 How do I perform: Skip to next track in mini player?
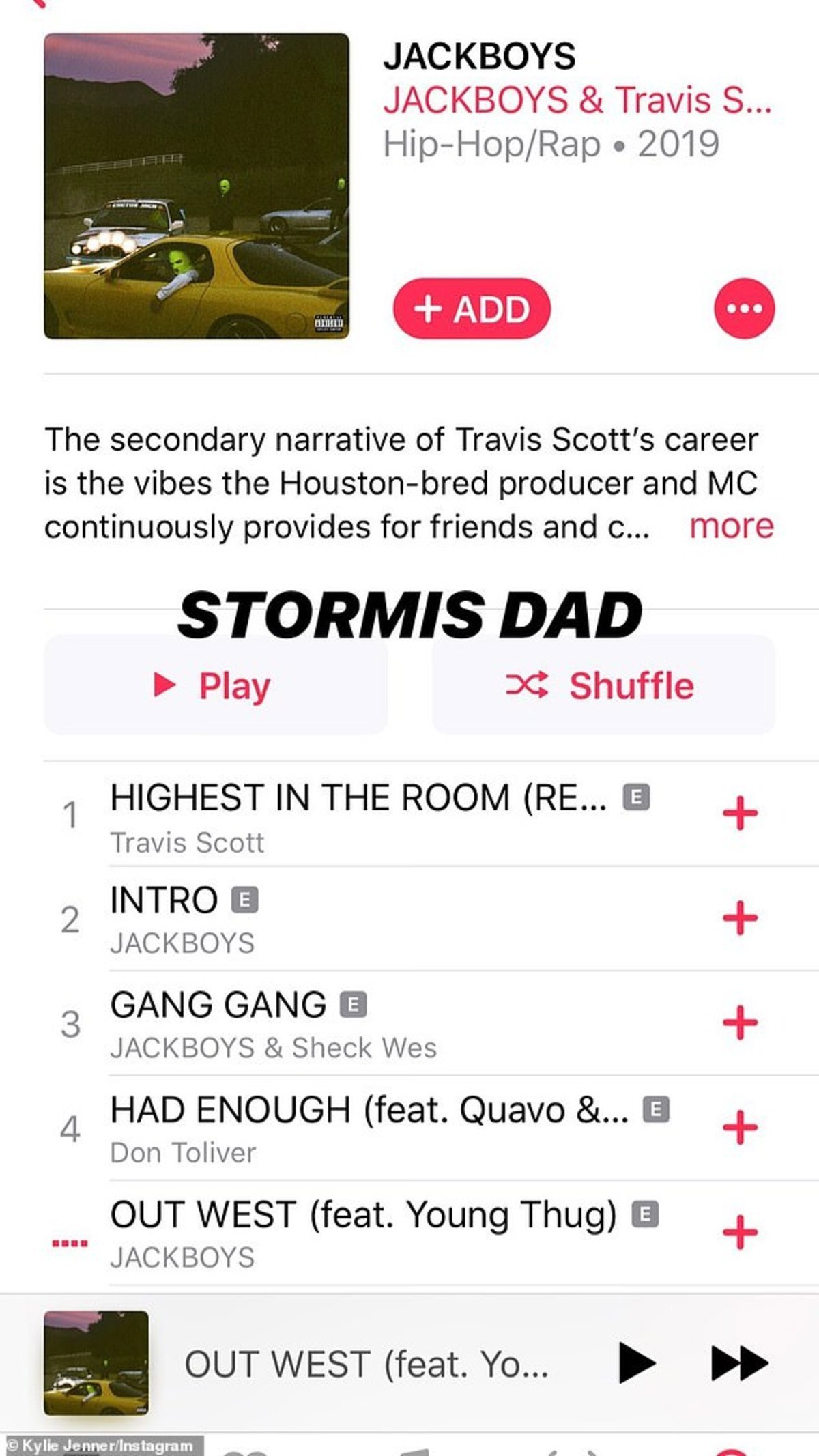click(739, 1363)
